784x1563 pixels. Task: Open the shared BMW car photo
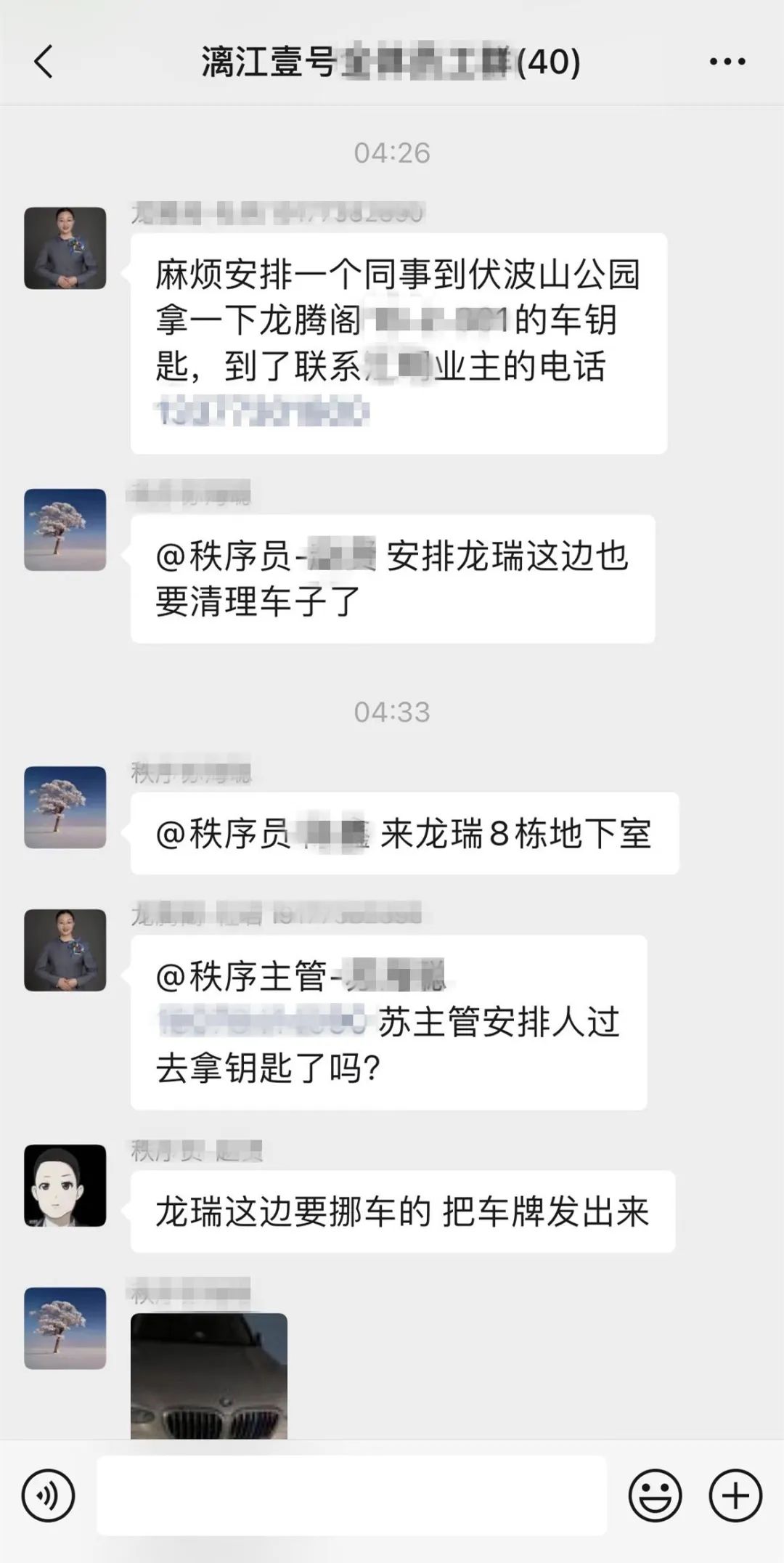tap(209, 1375)
